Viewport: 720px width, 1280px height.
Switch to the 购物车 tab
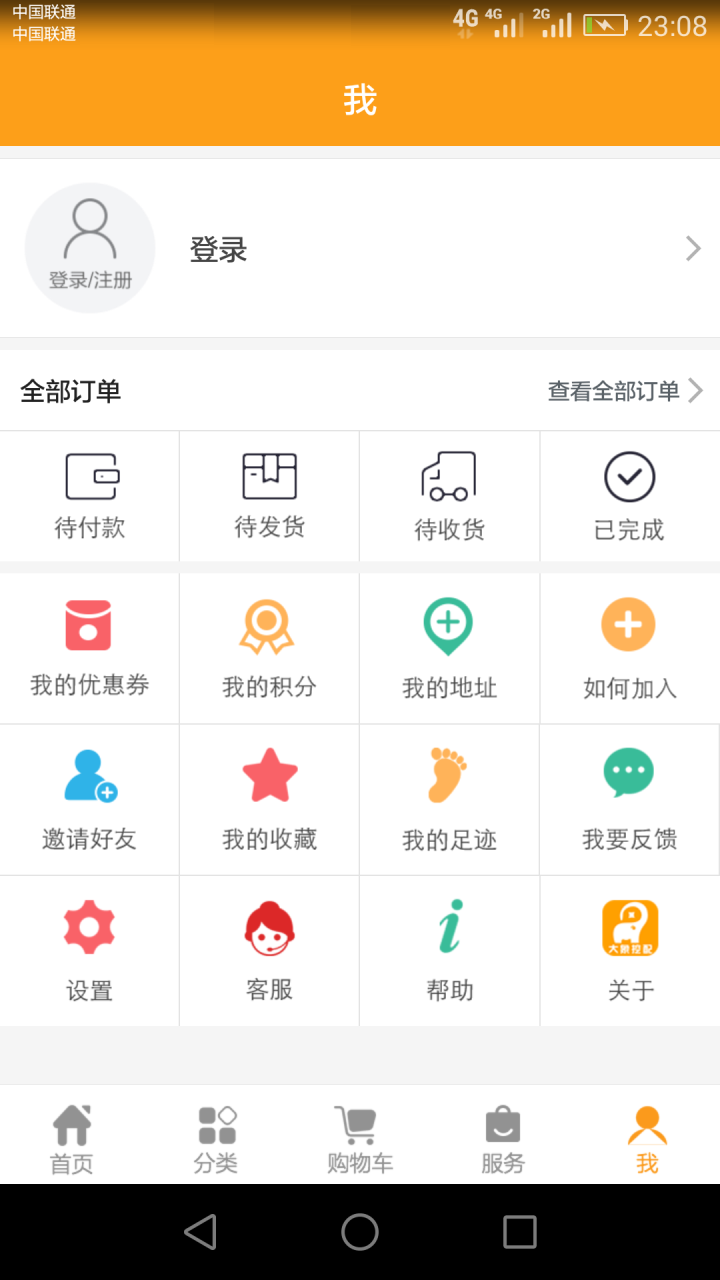(x=360, y=1138)
